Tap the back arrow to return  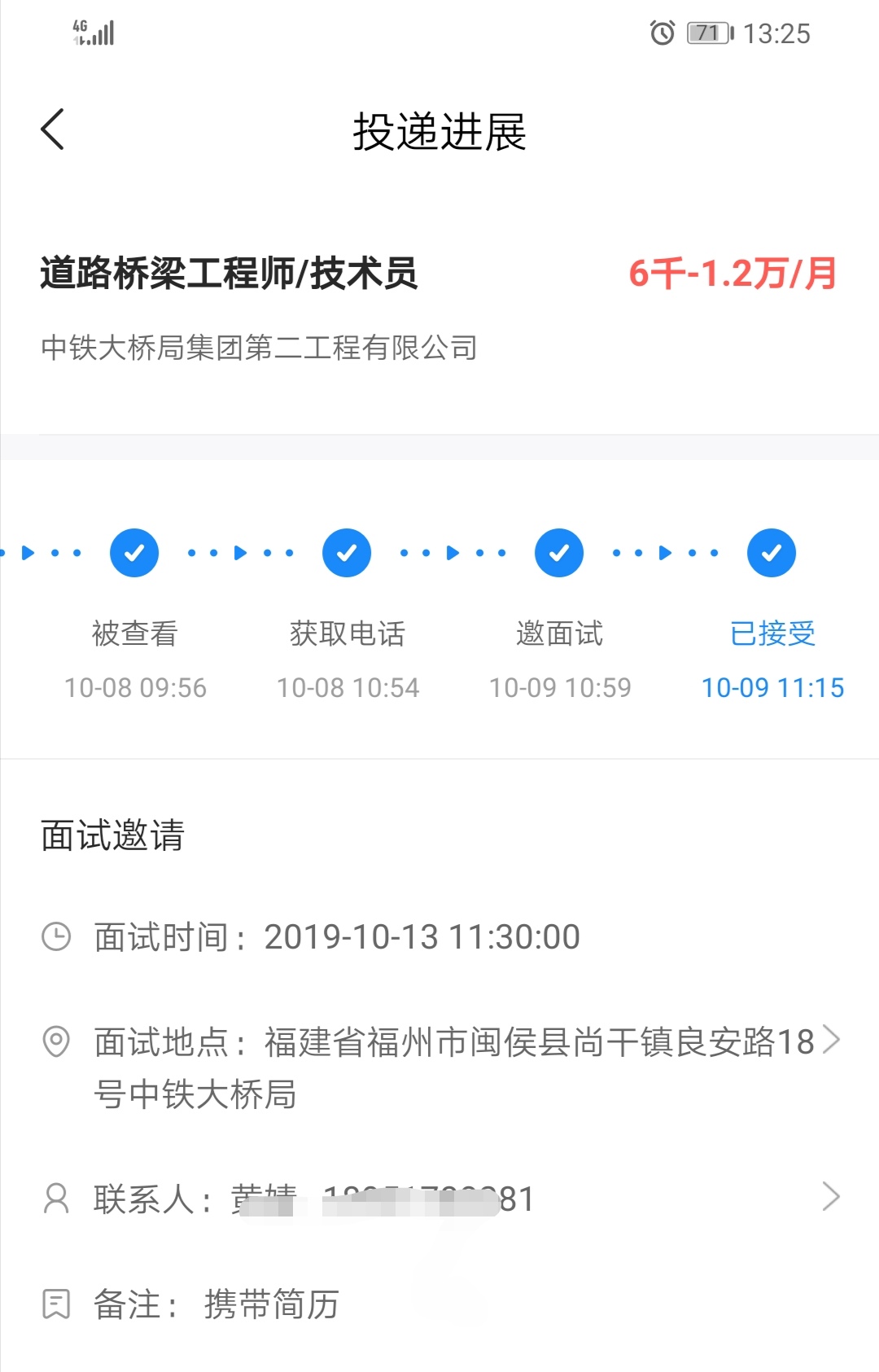pos(52,129)
